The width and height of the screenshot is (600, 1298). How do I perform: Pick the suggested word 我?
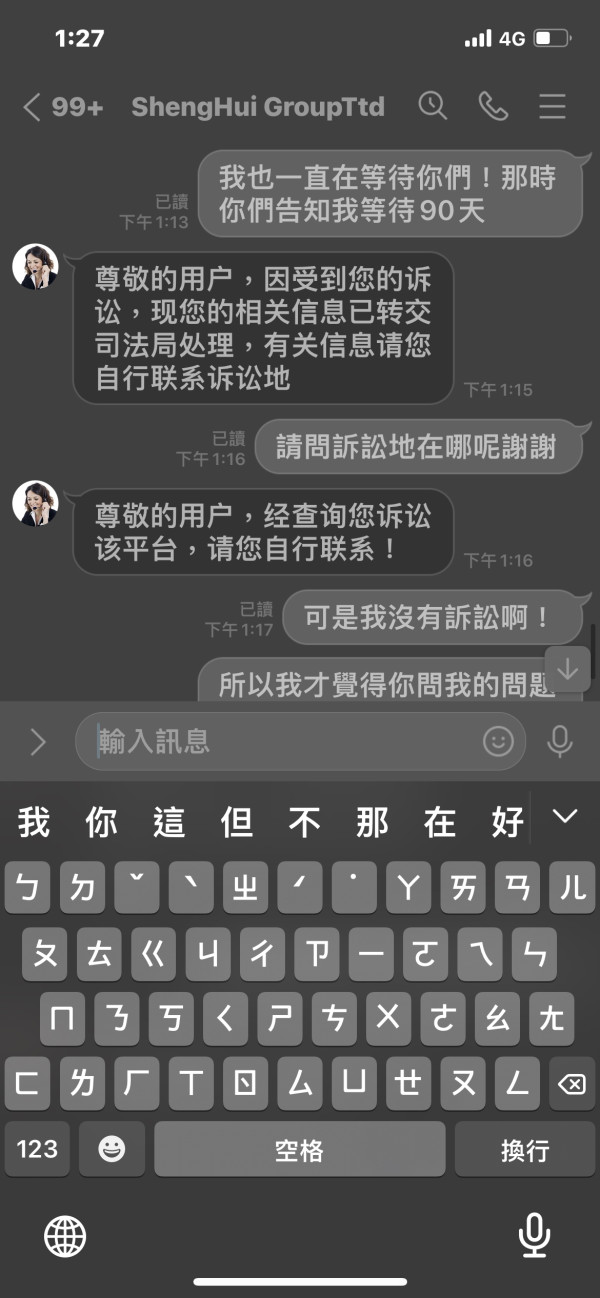[33, 822]
